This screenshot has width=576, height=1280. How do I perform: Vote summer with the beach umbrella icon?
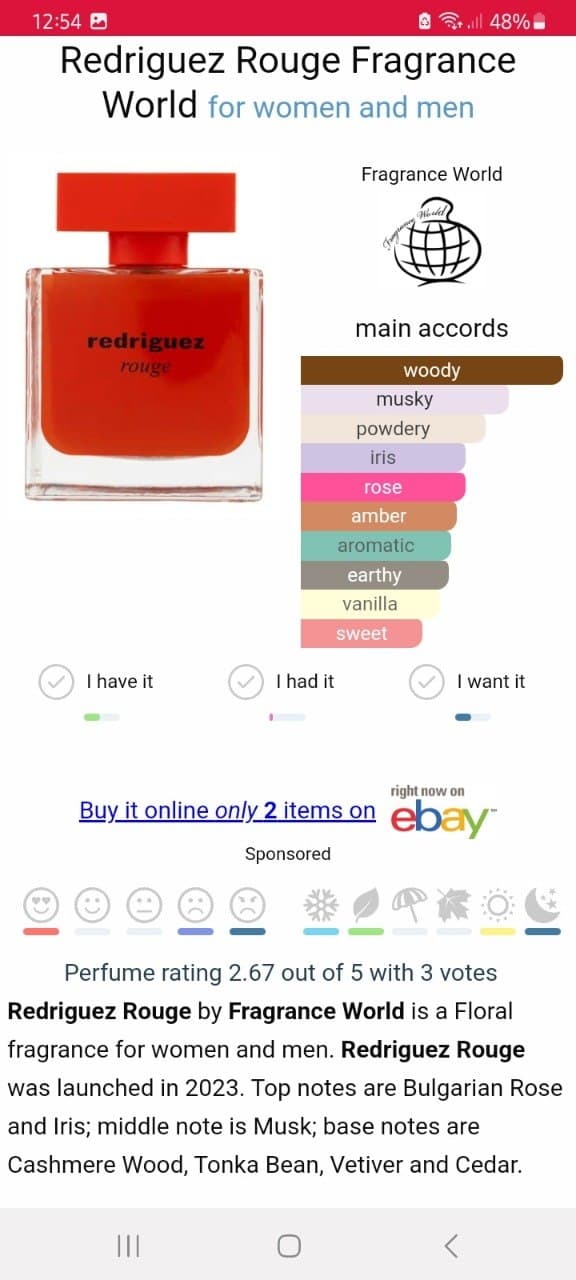click(410, 906)
